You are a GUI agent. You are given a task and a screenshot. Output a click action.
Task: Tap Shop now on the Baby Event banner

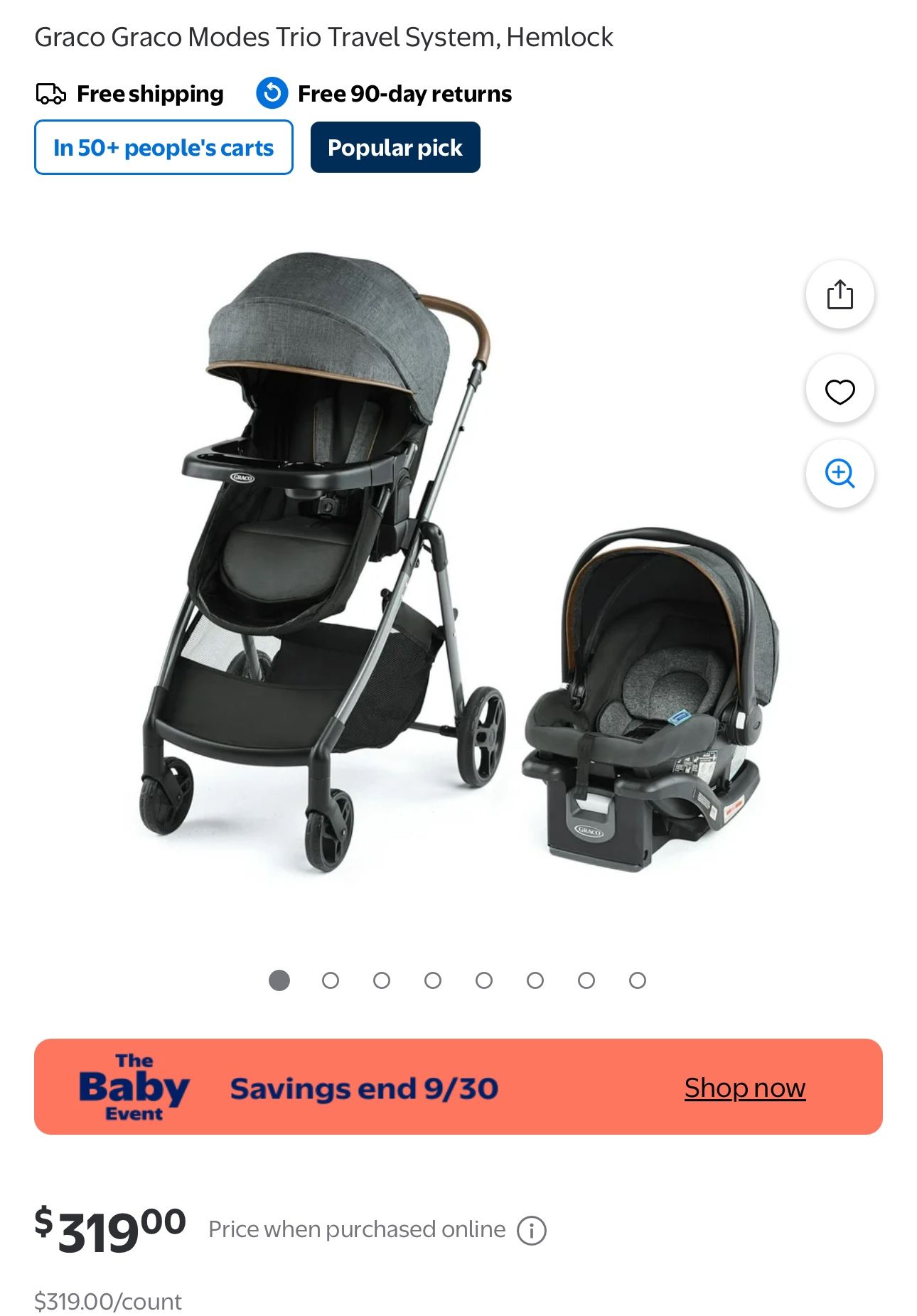click(x=744, y=1087)
